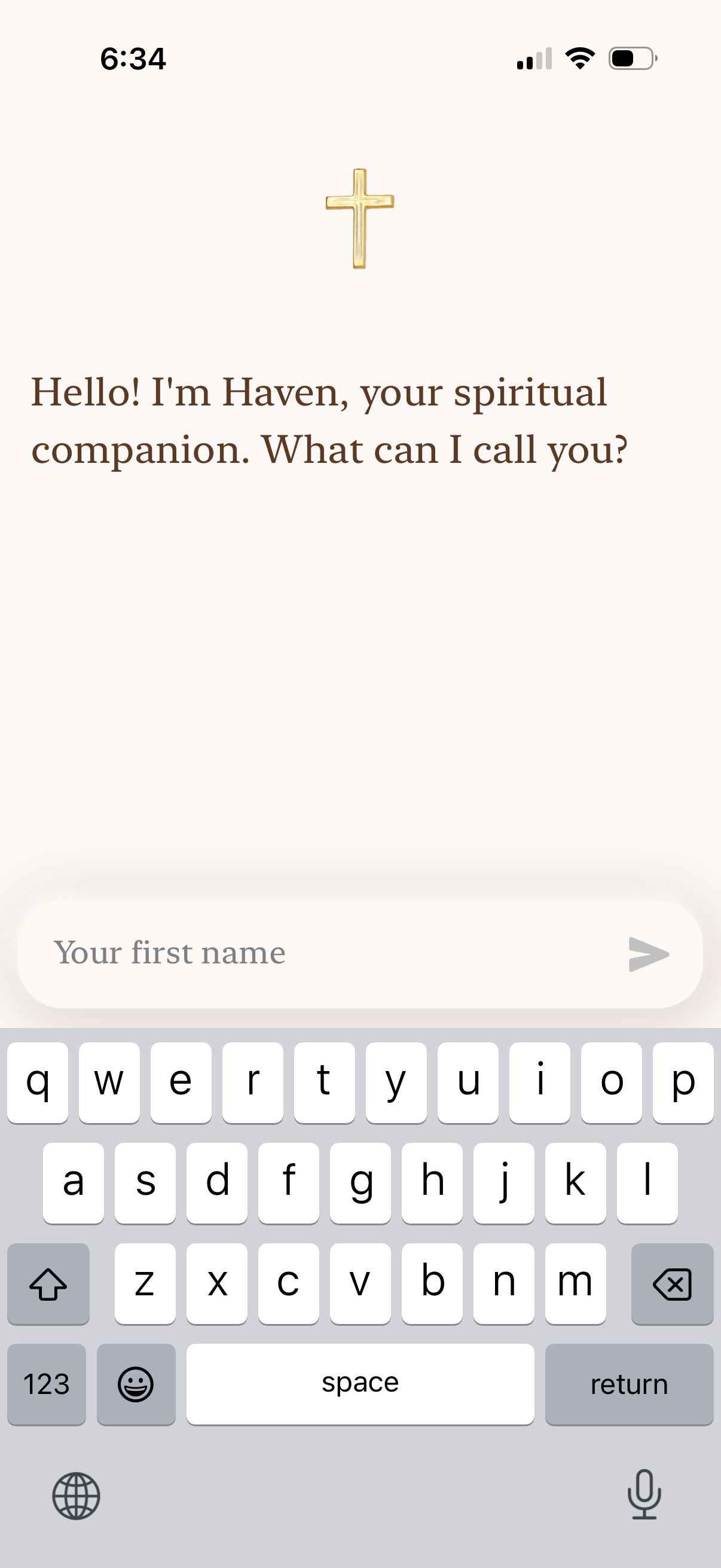Toggle uppercase with the Shift key

[x=48, y=1284]
